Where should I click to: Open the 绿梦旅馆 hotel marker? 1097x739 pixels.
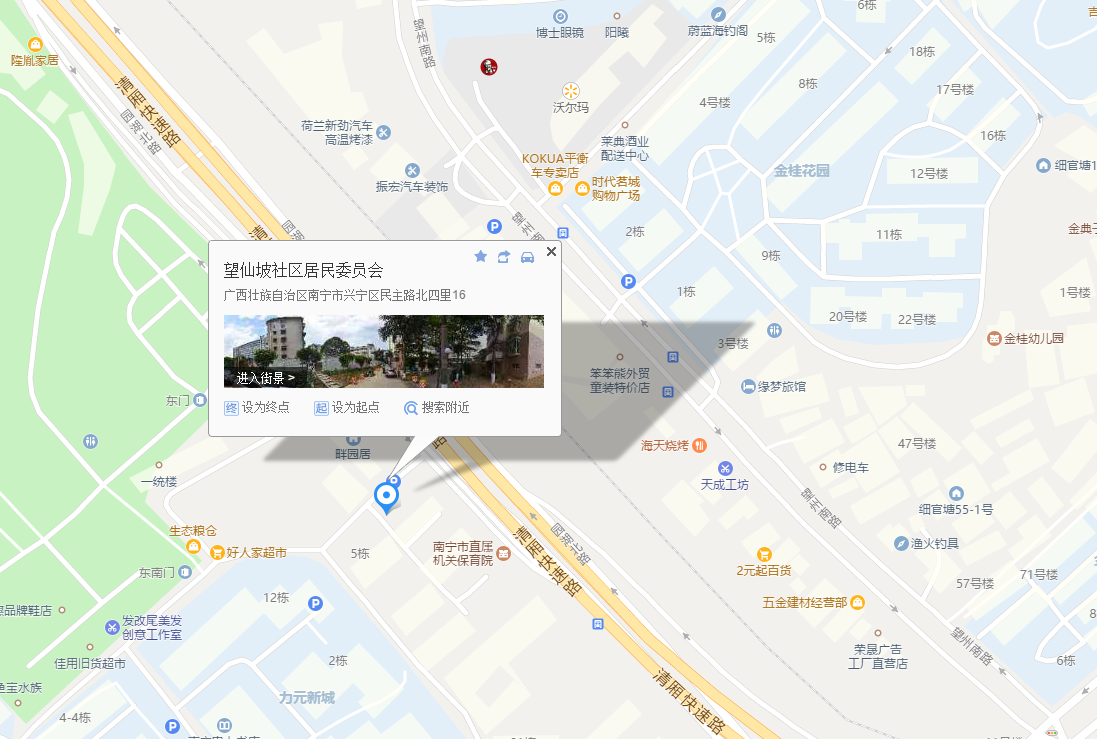[749, 386]
